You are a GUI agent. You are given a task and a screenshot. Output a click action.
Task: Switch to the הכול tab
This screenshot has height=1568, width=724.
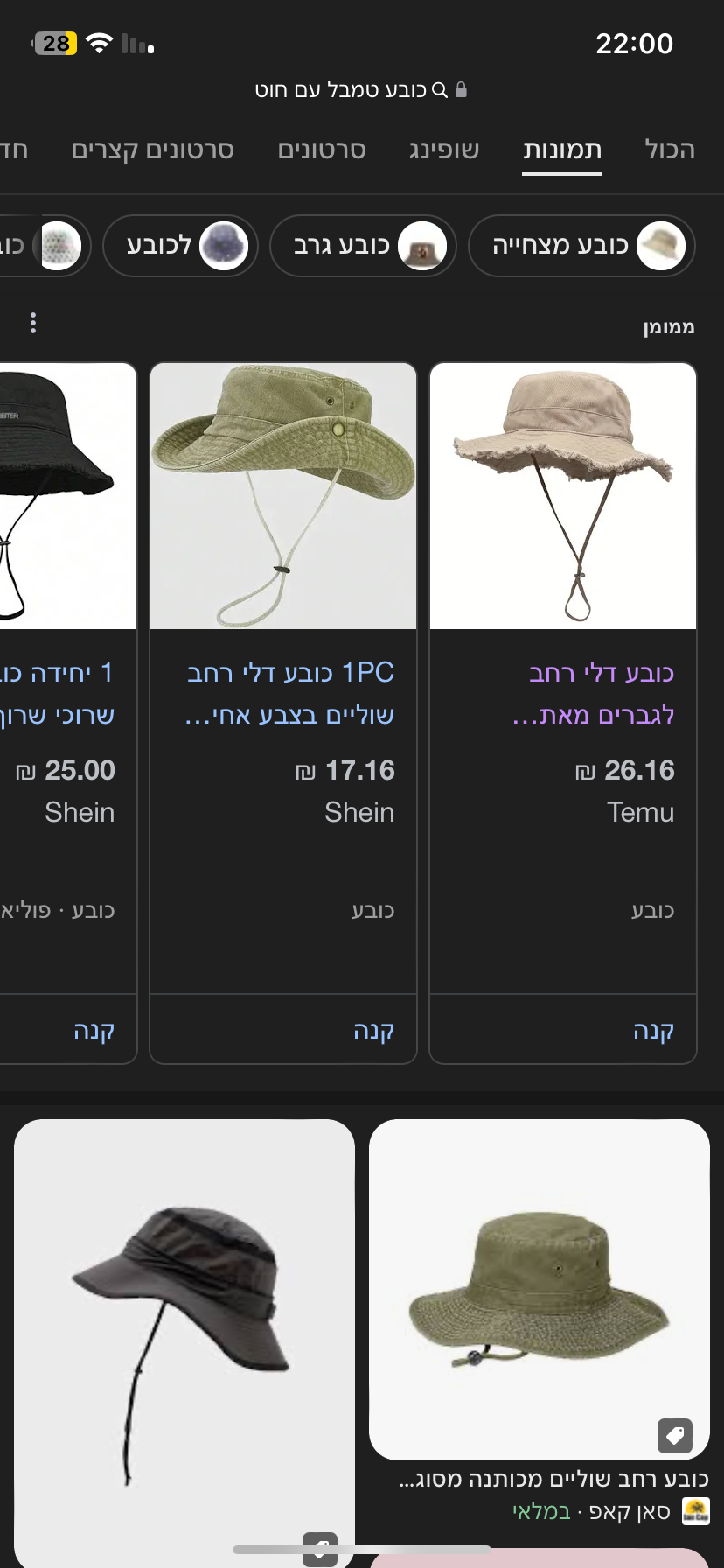click(x=670, y=150)
